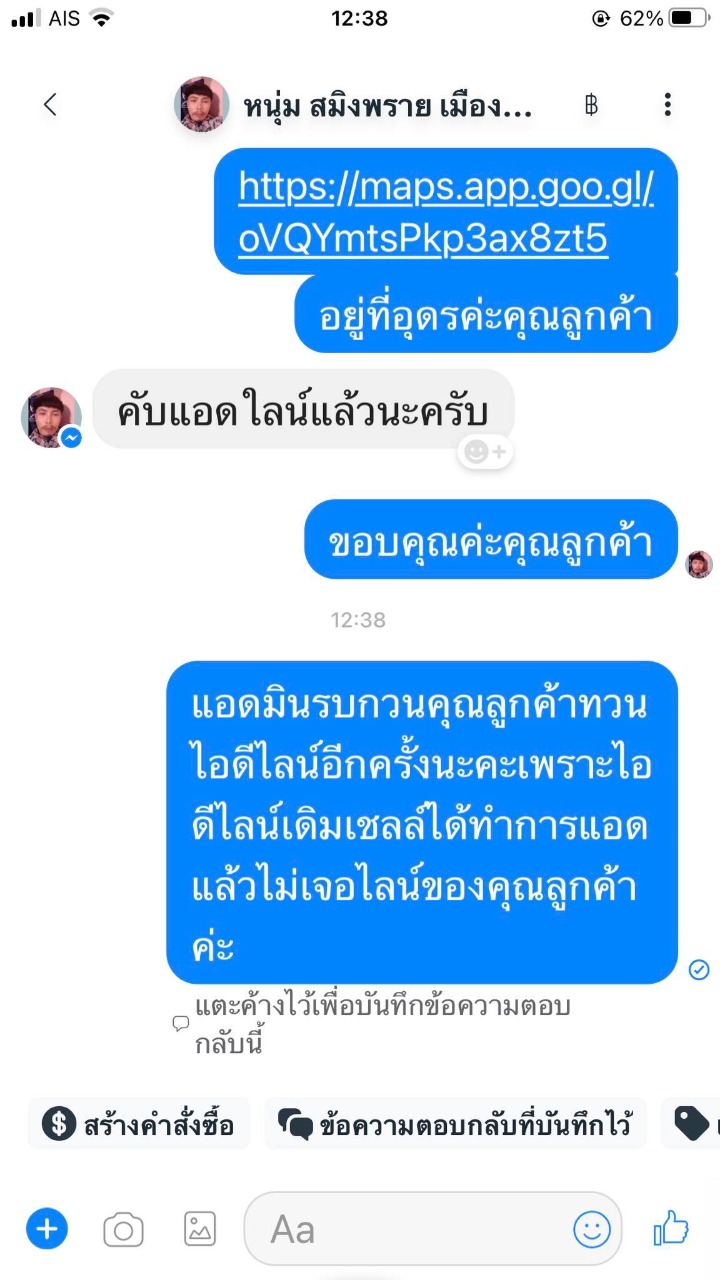Open the customer's profile name in header

click(x=388, y=106)
